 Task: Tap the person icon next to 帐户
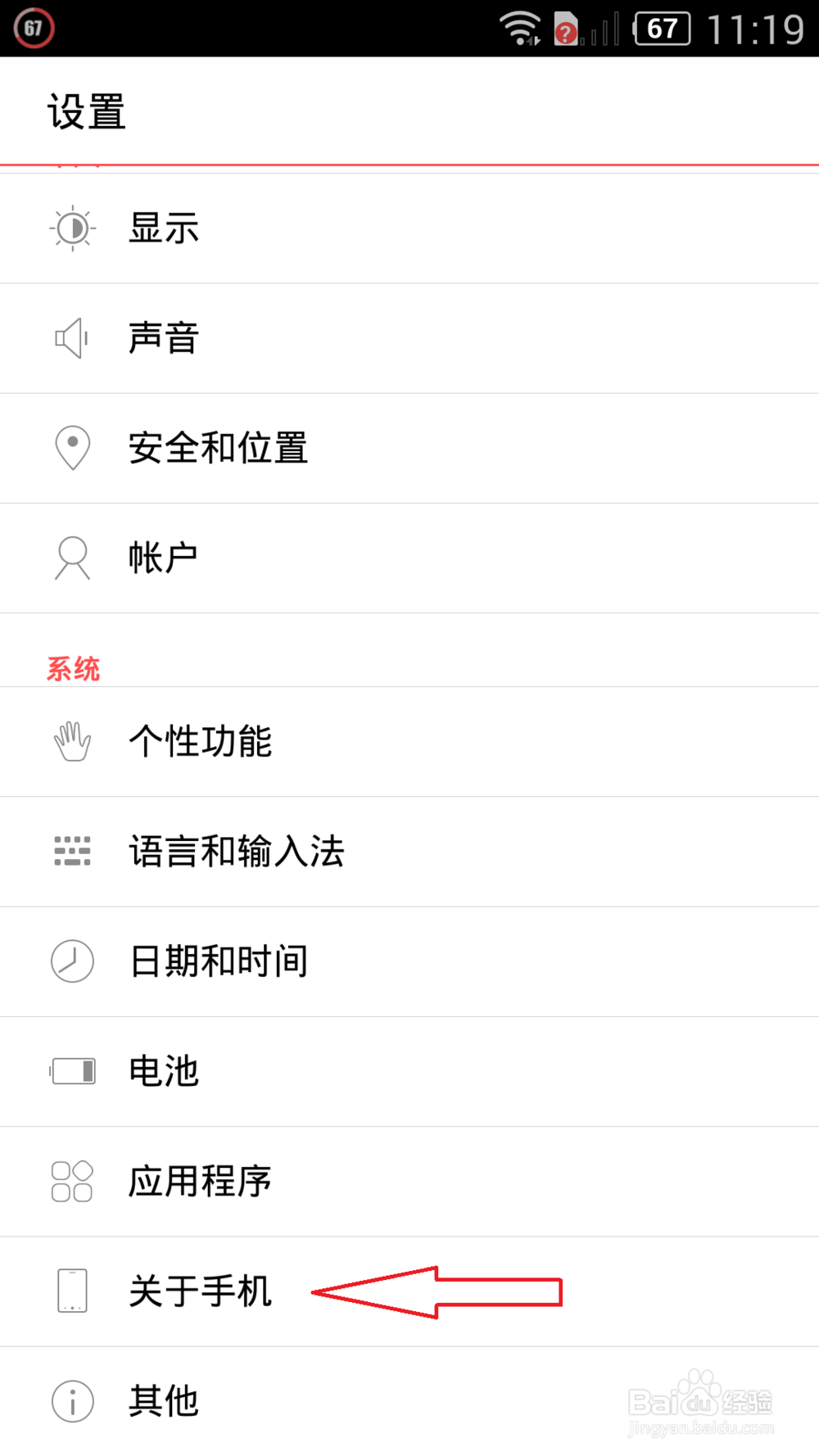click(71, 557)
